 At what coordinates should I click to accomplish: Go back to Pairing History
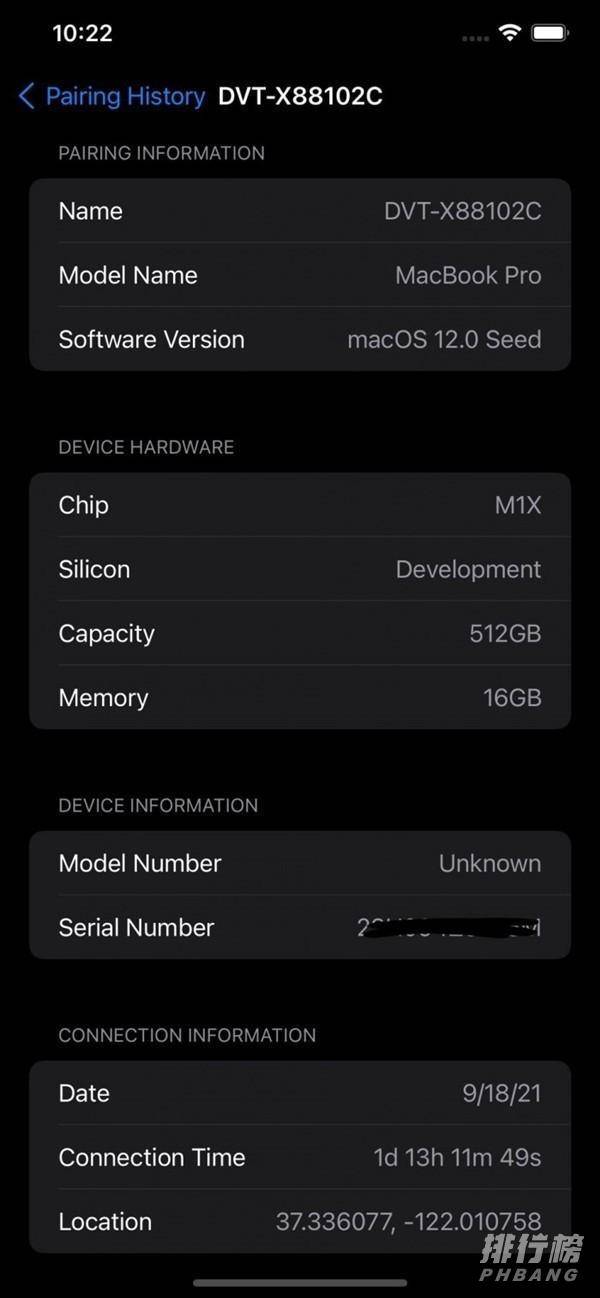112,96
